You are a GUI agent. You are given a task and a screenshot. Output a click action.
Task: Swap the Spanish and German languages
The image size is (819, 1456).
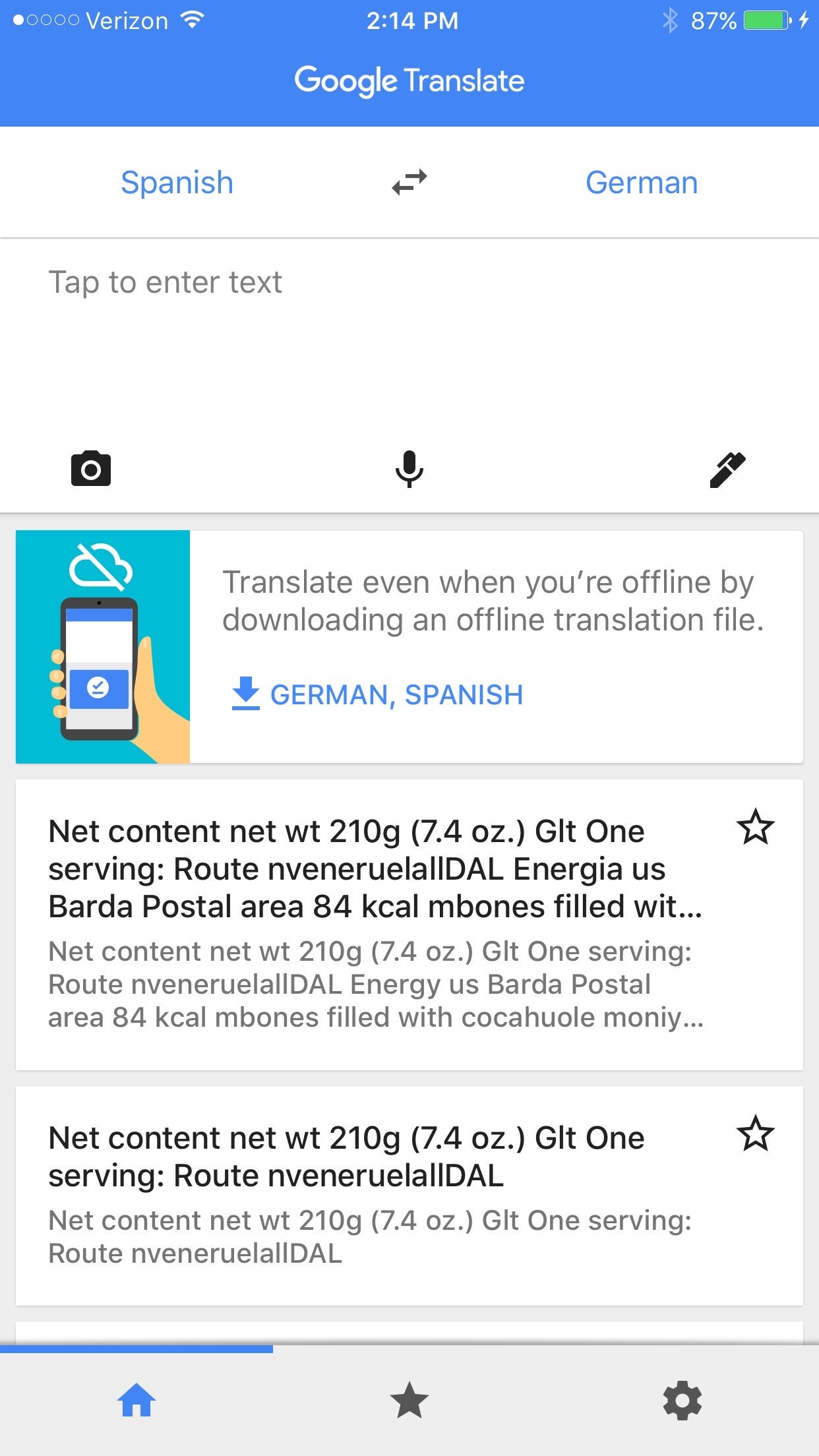(409, 183)
